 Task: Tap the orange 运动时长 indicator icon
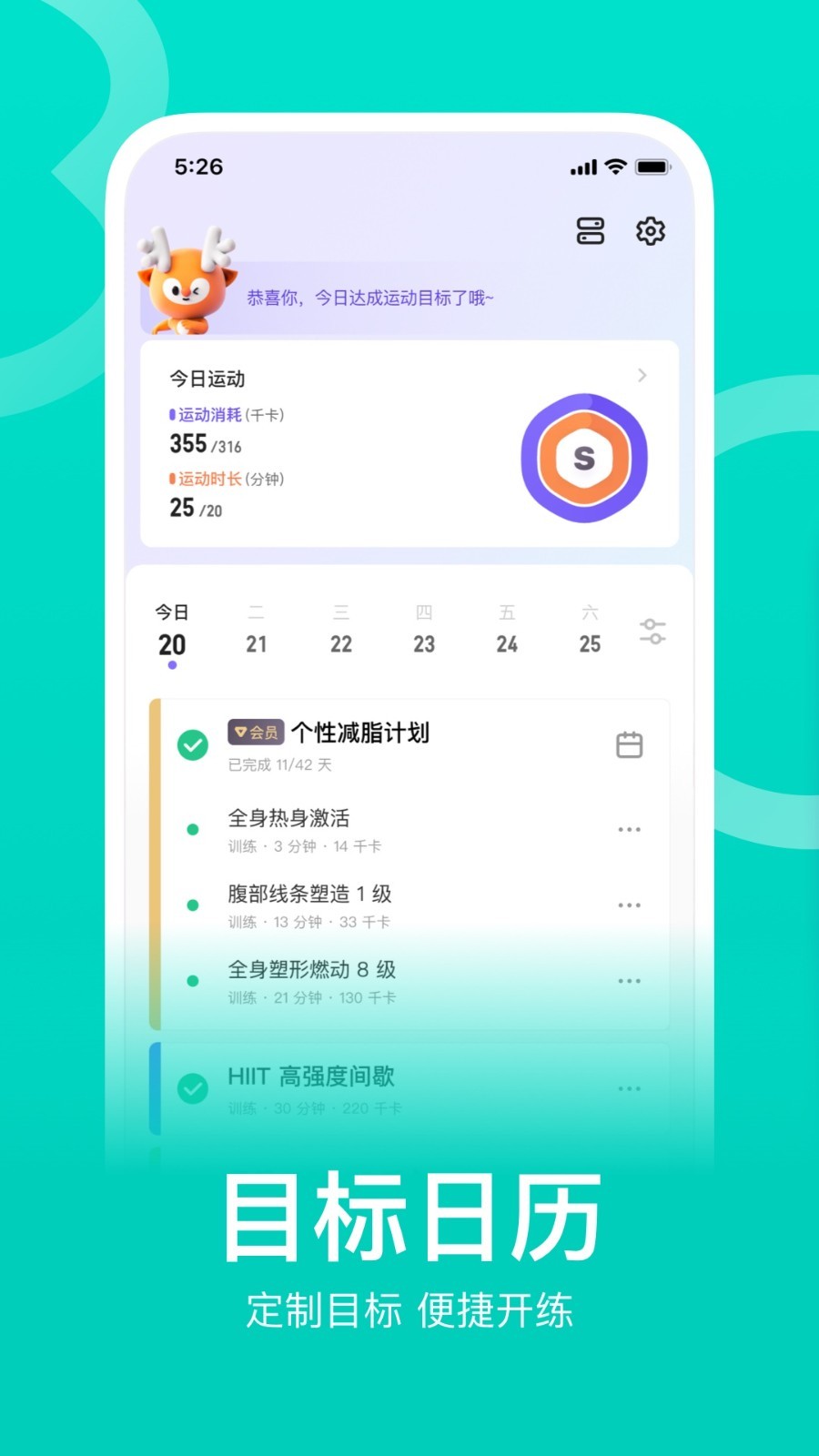tap(169, 479)
